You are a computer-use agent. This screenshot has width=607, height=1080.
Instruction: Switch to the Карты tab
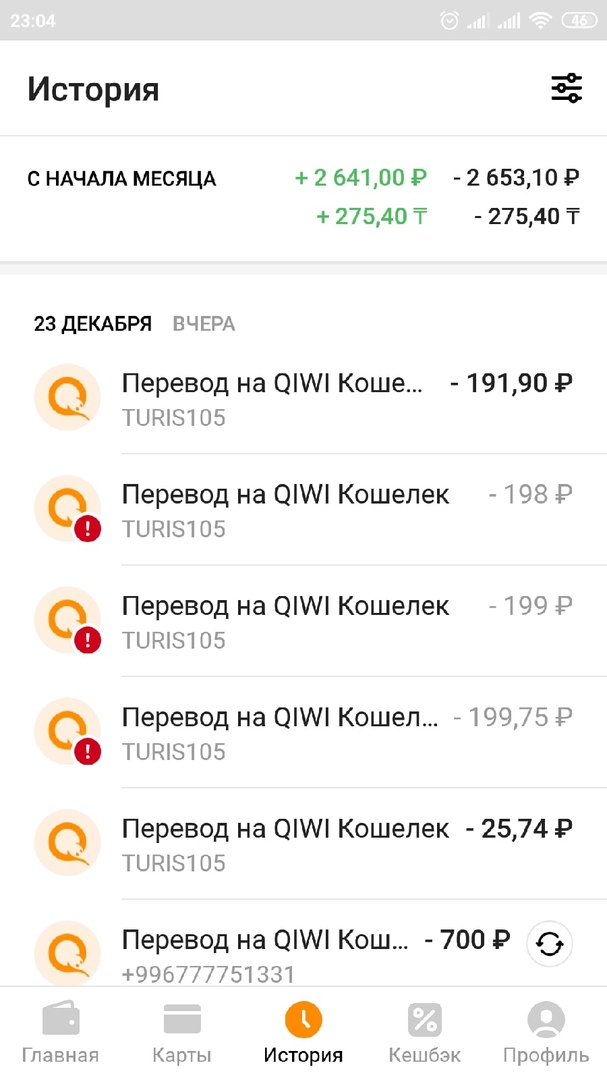182,1034
